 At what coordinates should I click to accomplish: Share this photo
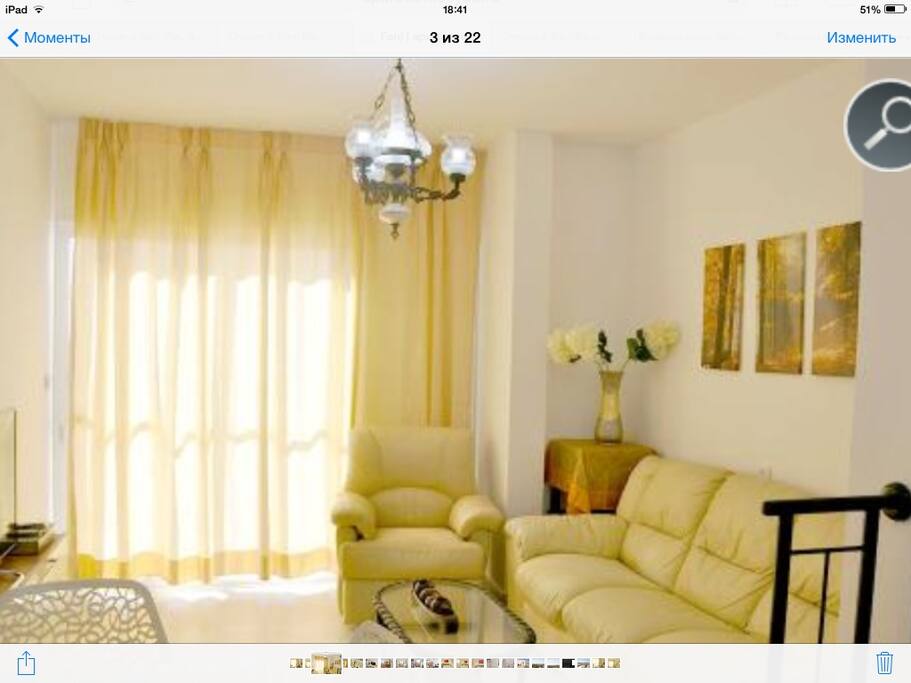[x=26, y=662]
